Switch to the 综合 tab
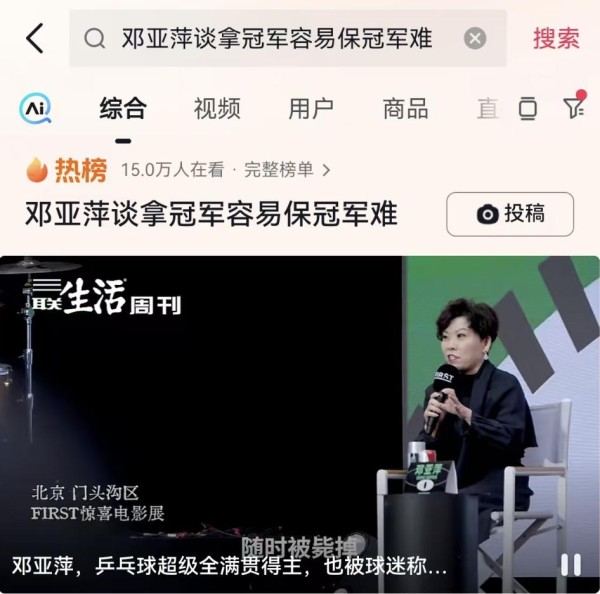 (123, 108)
